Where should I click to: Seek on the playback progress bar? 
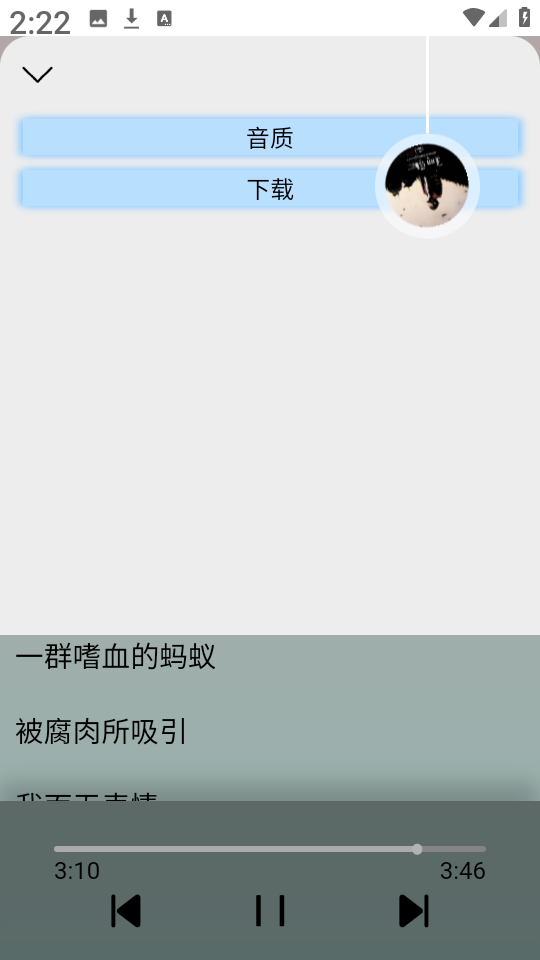[x=270, y=849]
